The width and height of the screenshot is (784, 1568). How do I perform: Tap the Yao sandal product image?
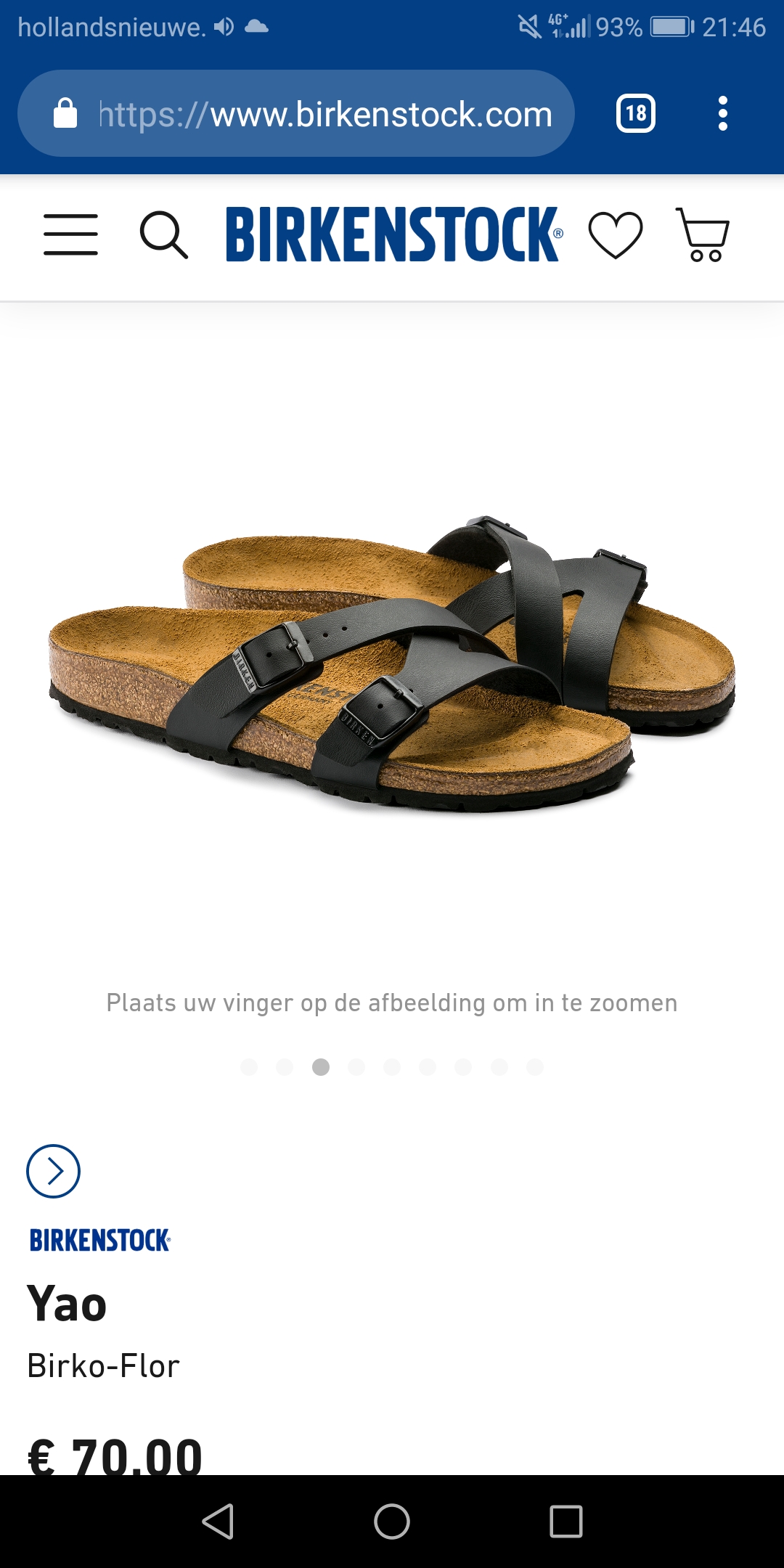(392, 662)
